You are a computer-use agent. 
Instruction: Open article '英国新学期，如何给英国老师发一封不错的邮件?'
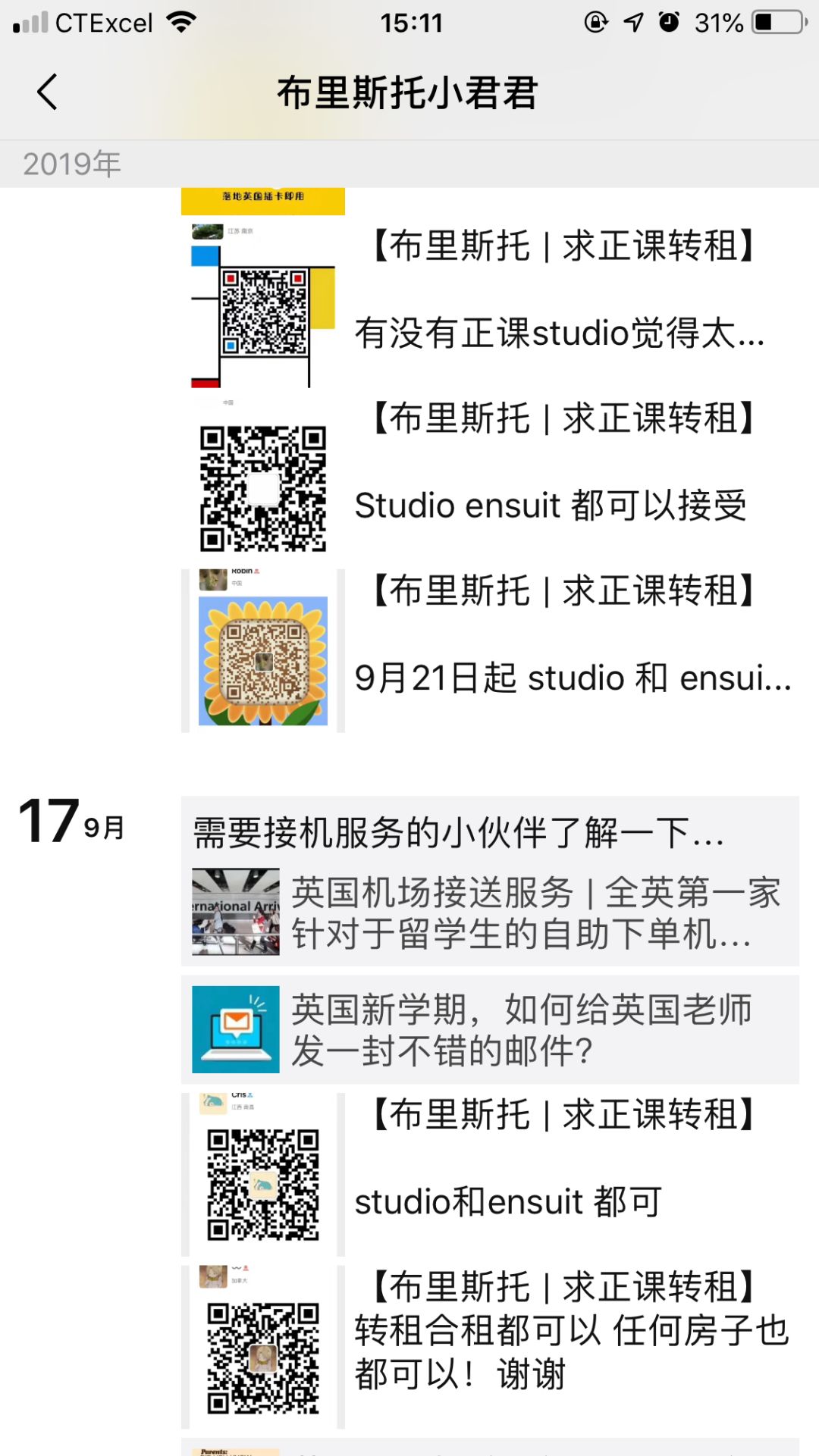point(522,1029)
